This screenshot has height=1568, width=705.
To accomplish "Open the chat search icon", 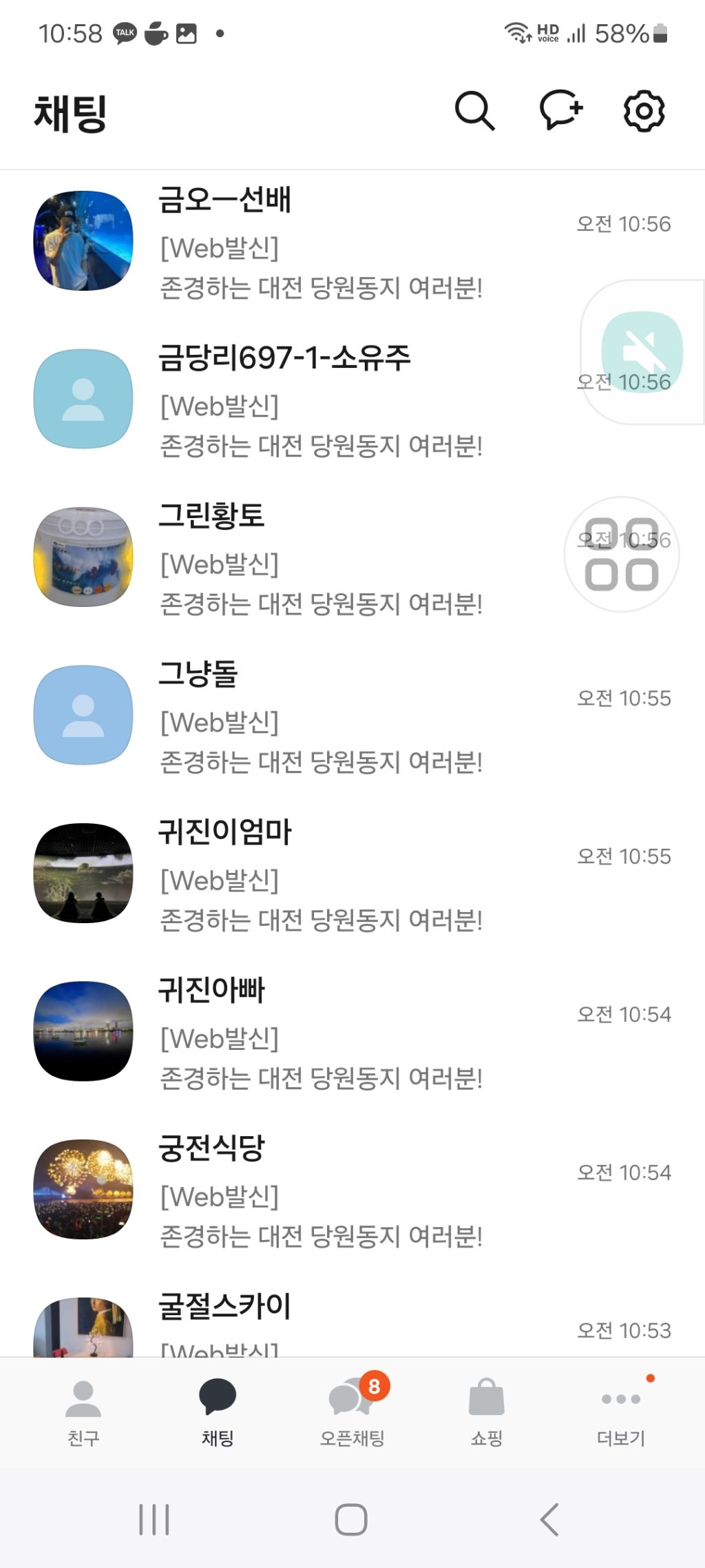I will (474, 111).
